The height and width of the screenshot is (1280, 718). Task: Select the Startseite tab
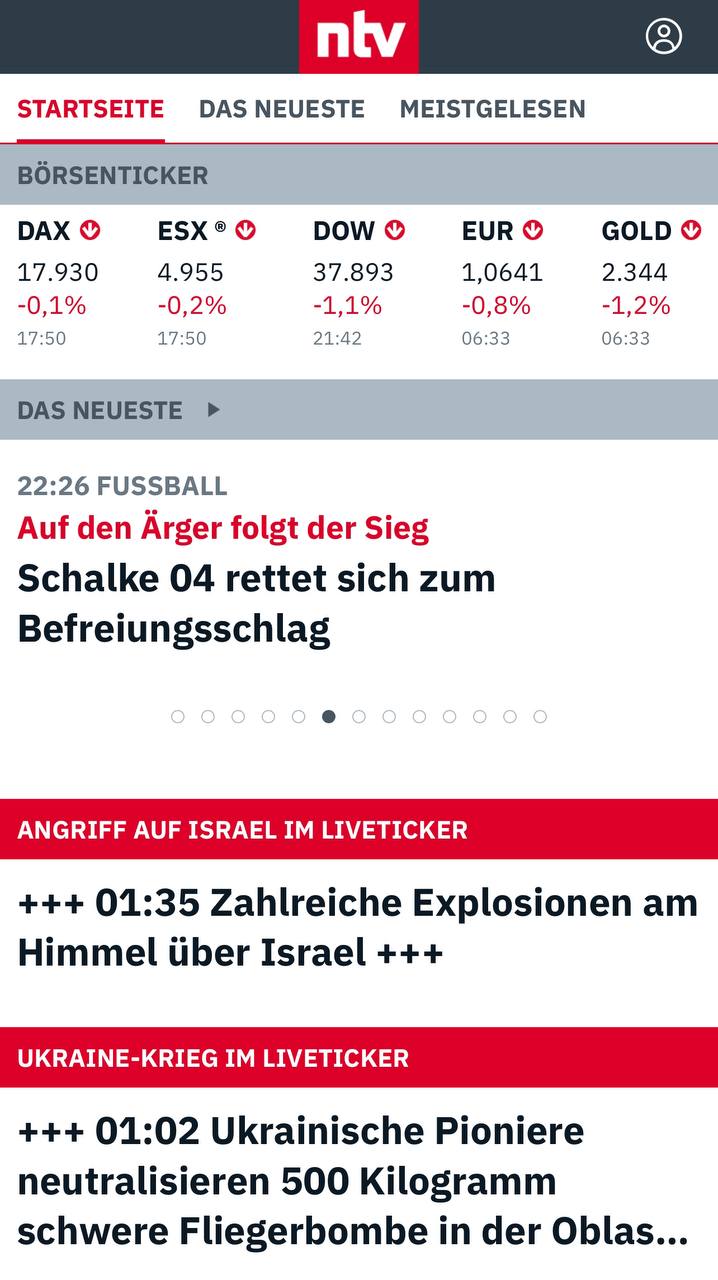click(90, 109)
